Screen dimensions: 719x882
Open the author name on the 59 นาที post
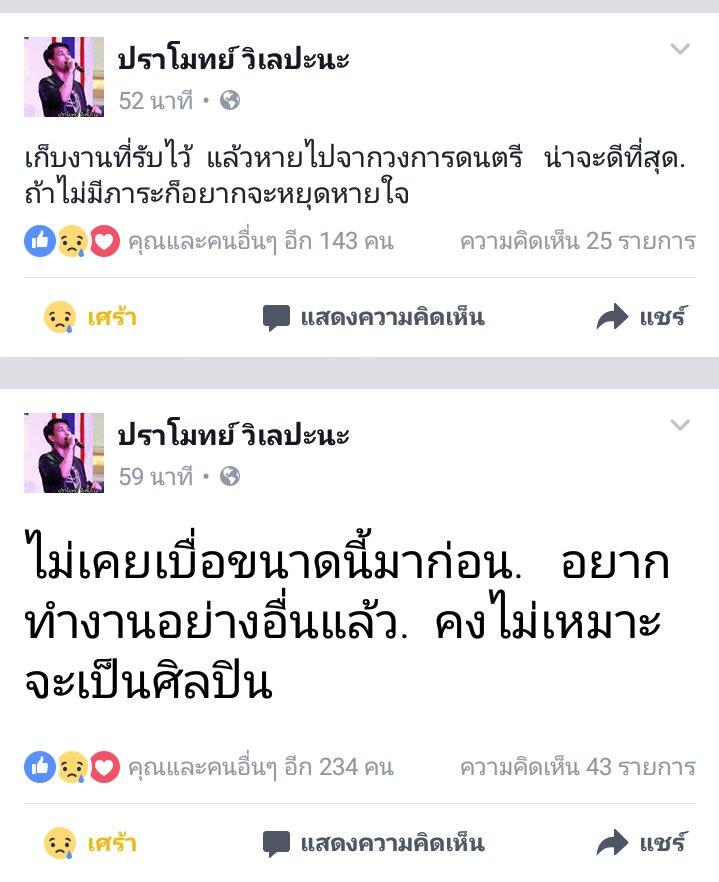coord(234,435)
